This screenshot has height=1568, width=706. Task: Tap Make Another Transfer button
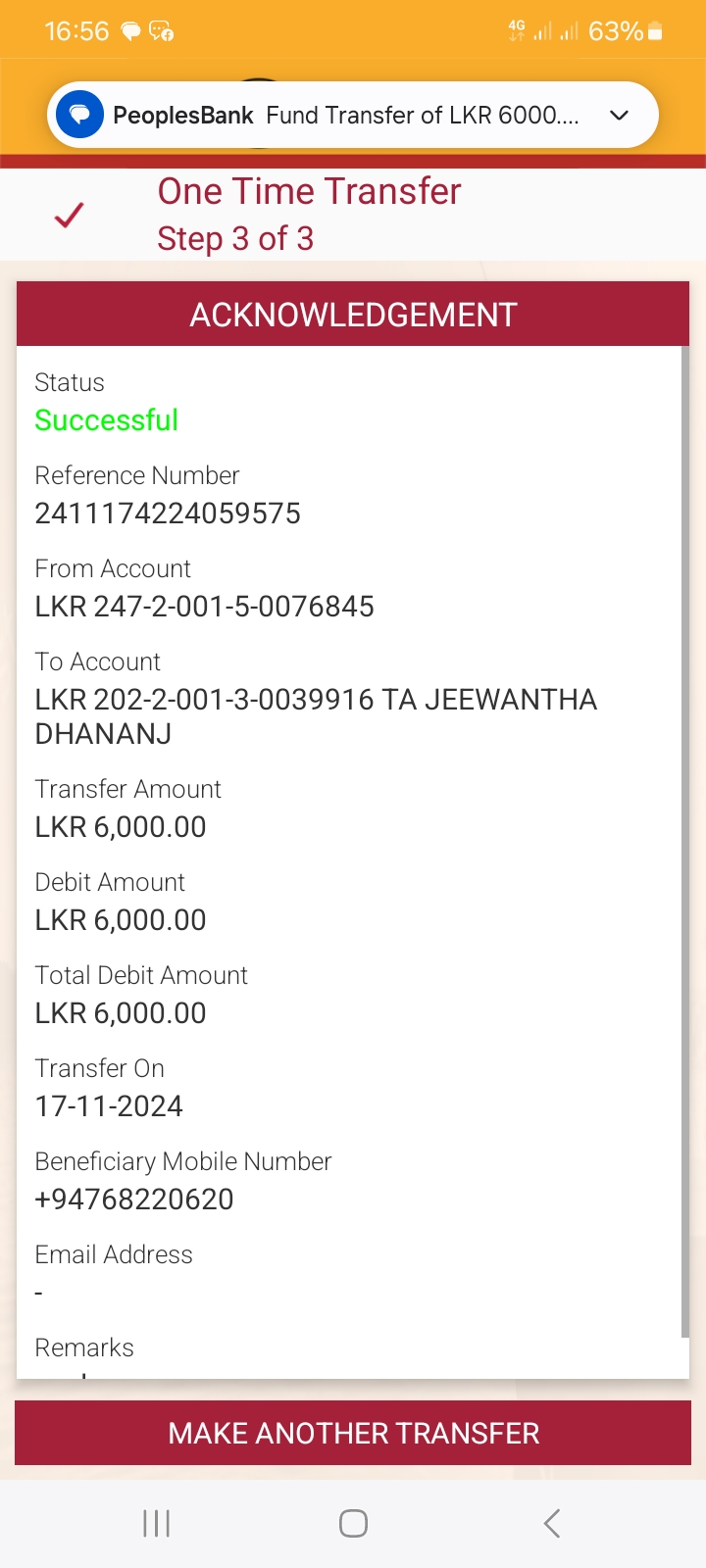tap(353, 1433)
